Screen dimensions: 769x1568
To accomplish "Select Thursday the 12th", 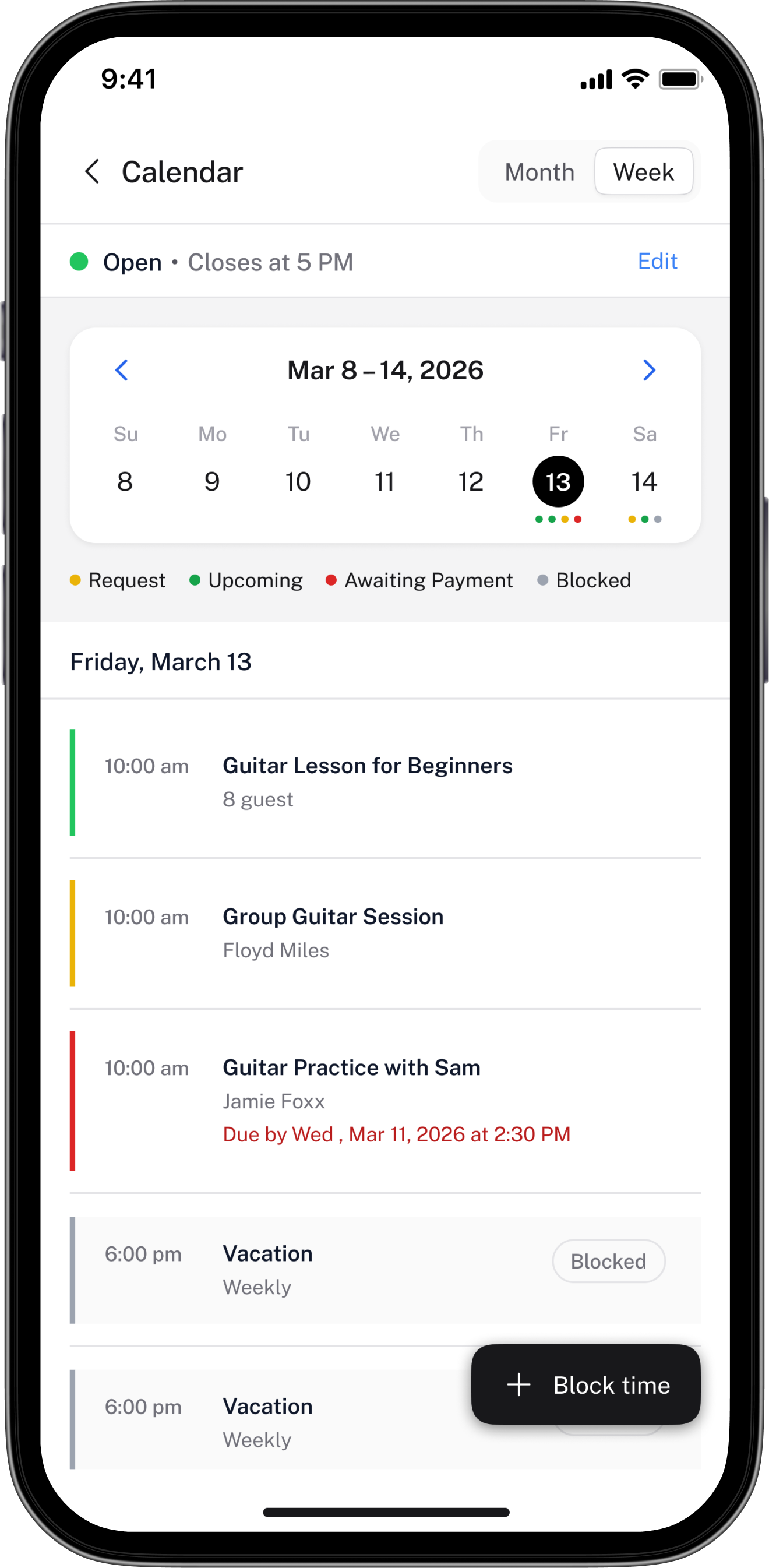I will [471, 481].
